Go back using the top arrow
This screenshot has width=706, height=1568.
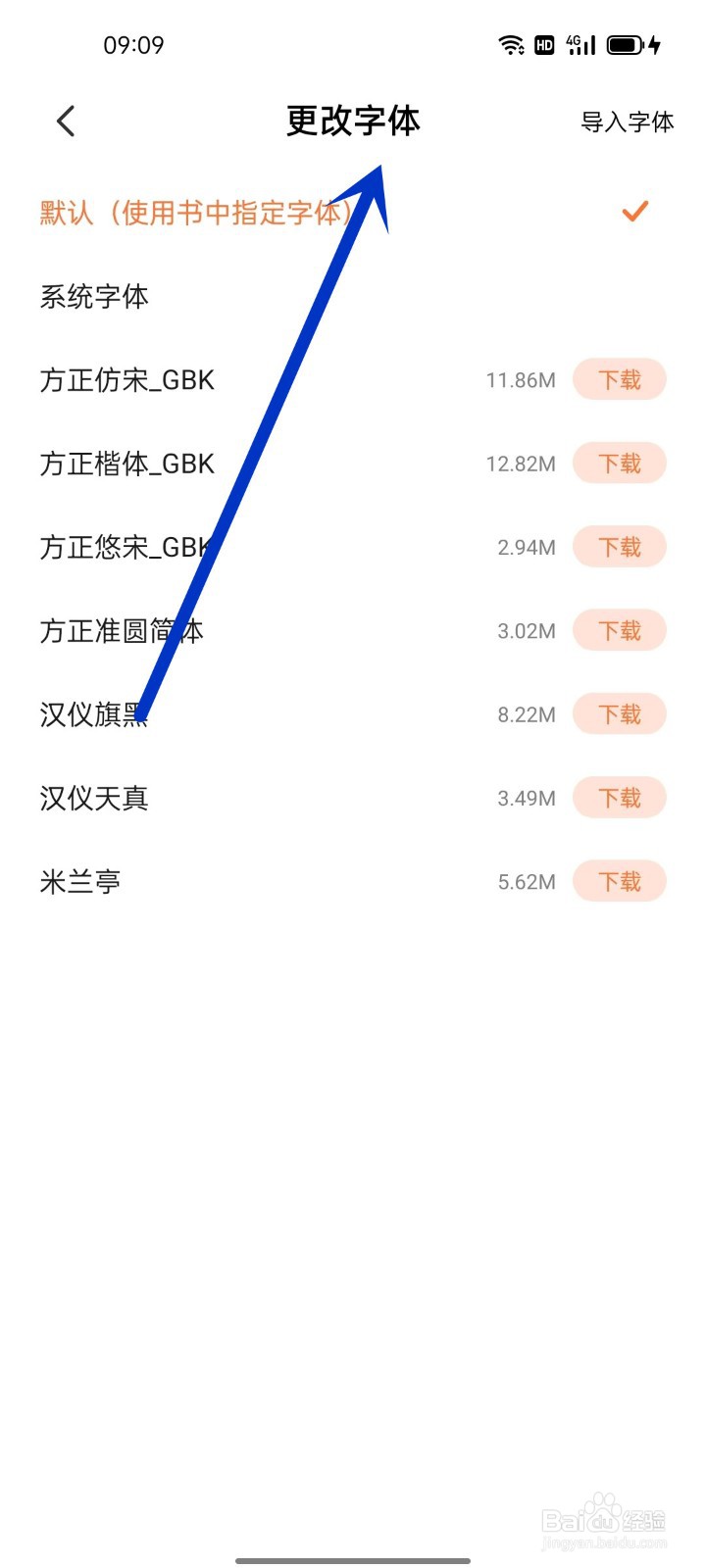point(66,122)
